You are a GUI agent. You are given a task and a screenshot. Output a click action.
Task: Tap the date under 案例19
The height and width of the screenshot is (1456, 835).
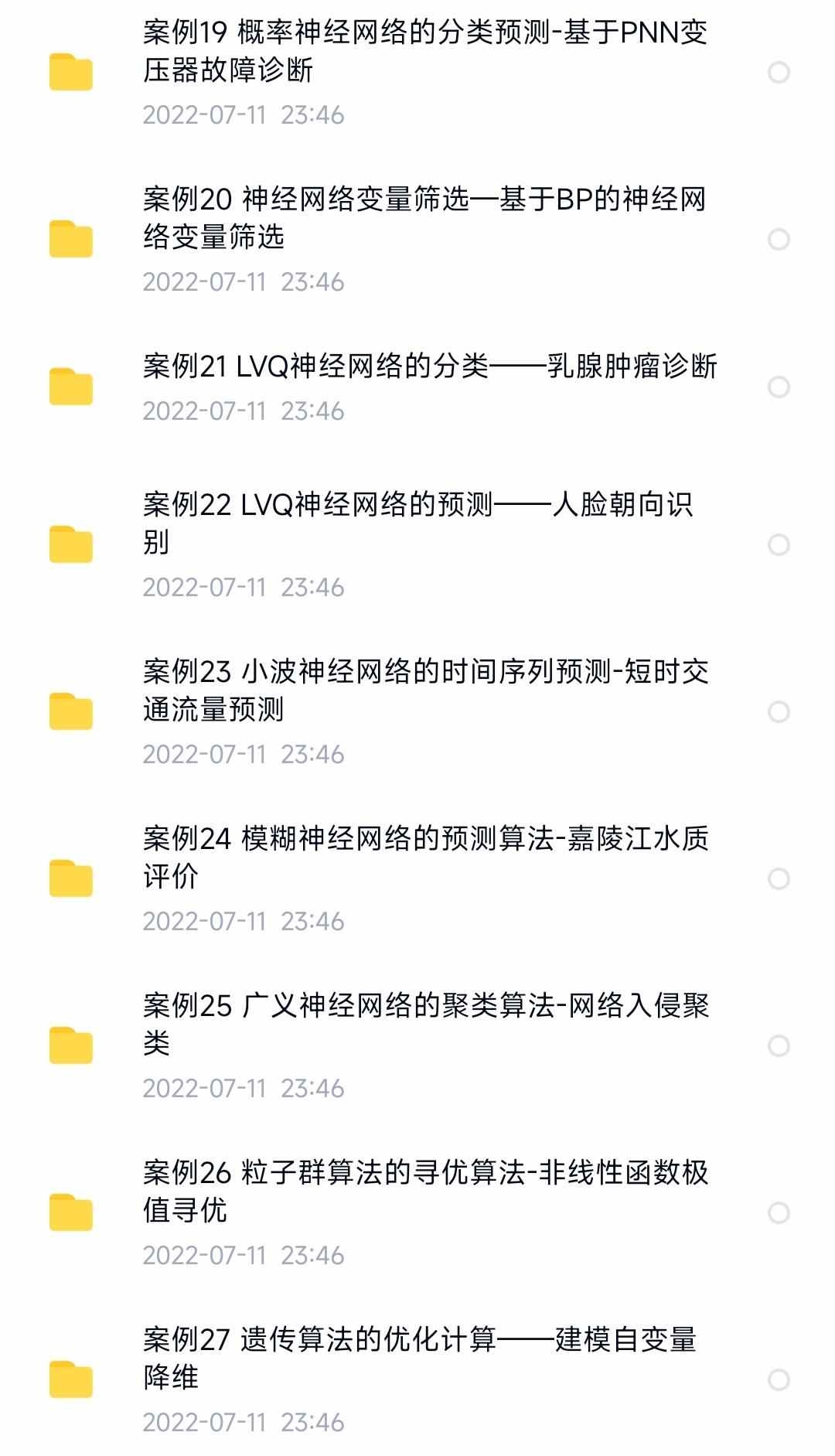244,114
